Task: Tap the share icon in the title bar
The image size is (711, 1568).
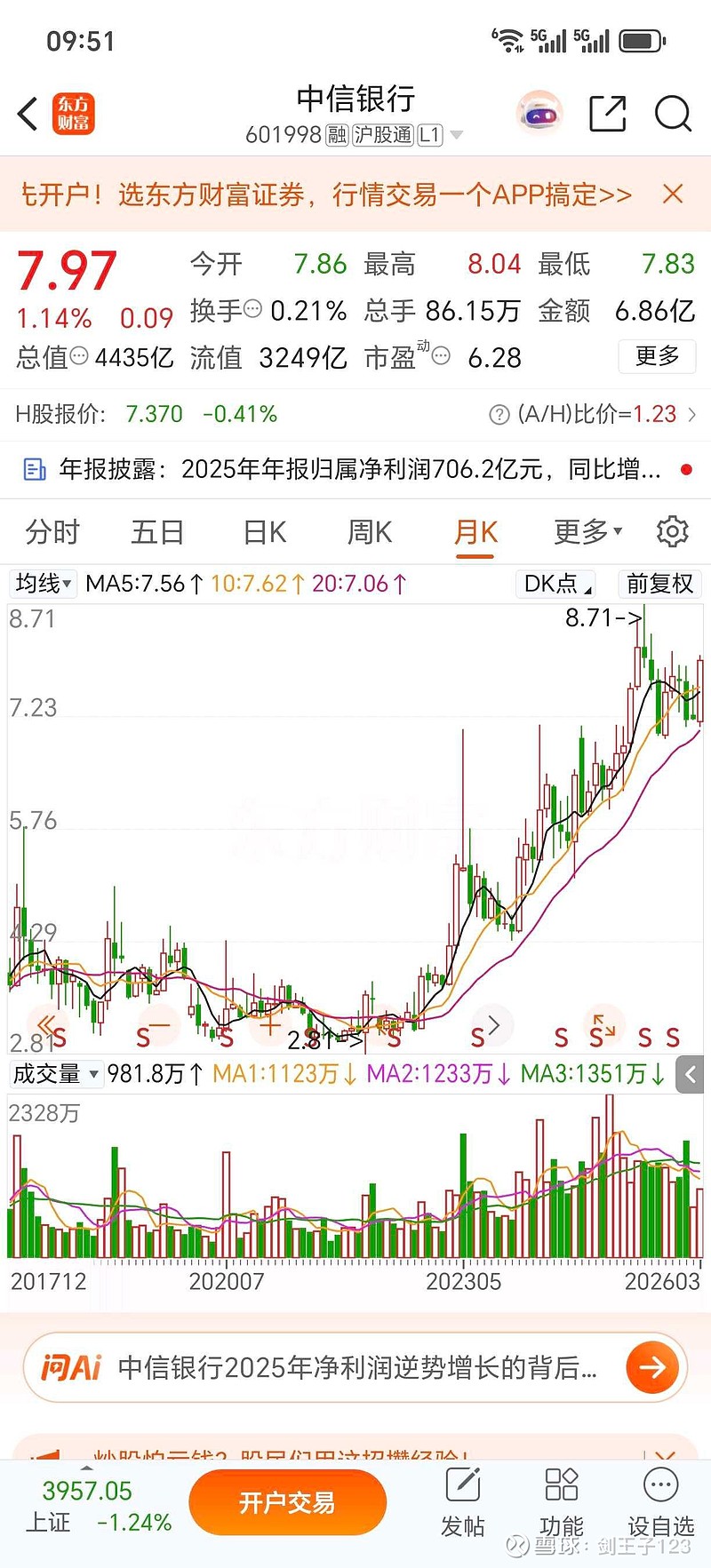Action: tap(608, 114)
